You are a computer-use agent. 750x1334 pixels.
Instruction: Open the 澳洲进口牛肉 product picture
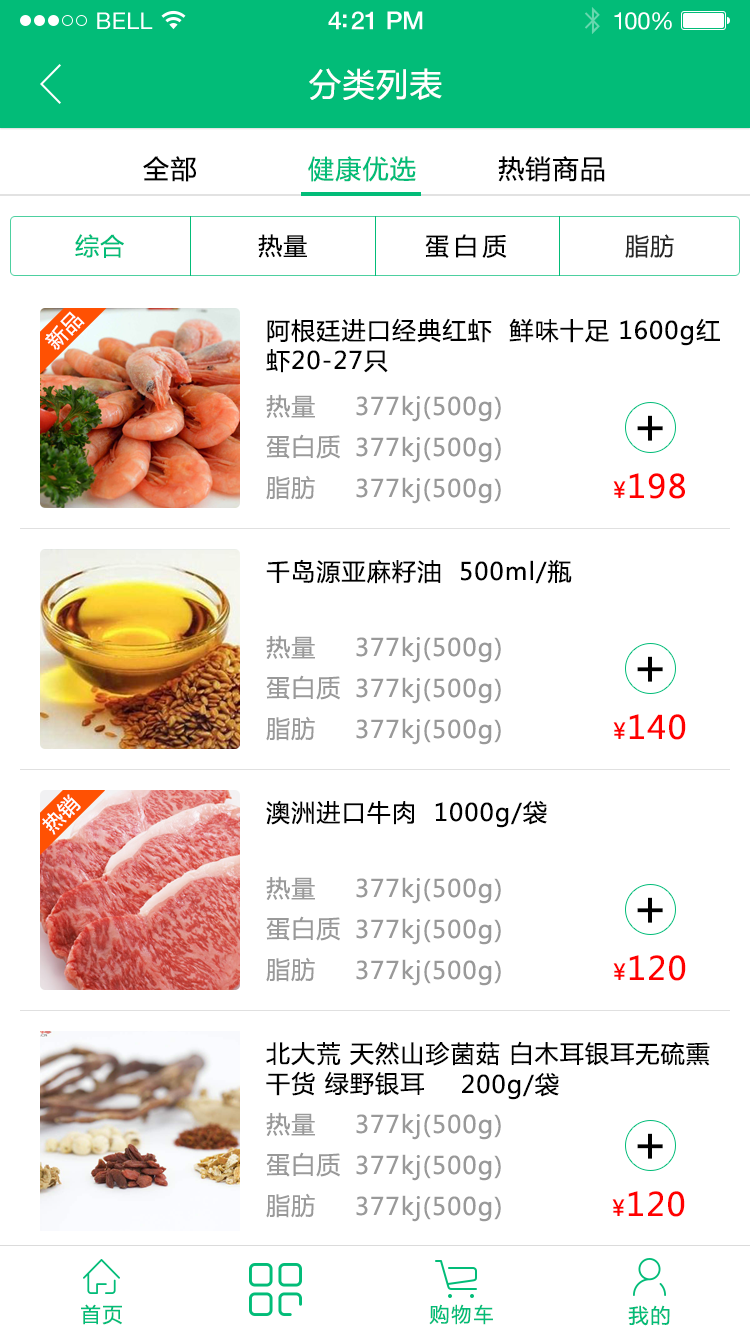tap(140, 890)
